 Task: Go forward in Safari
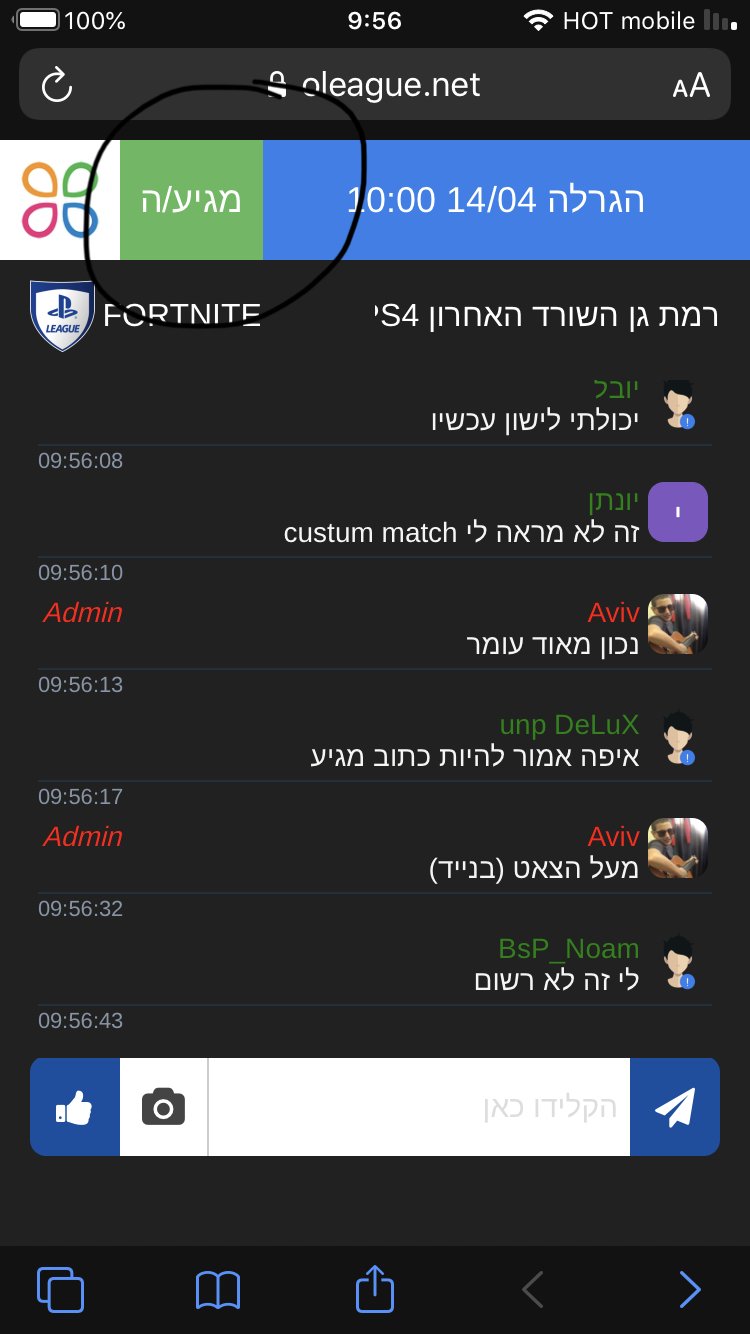click(690, 1290)
